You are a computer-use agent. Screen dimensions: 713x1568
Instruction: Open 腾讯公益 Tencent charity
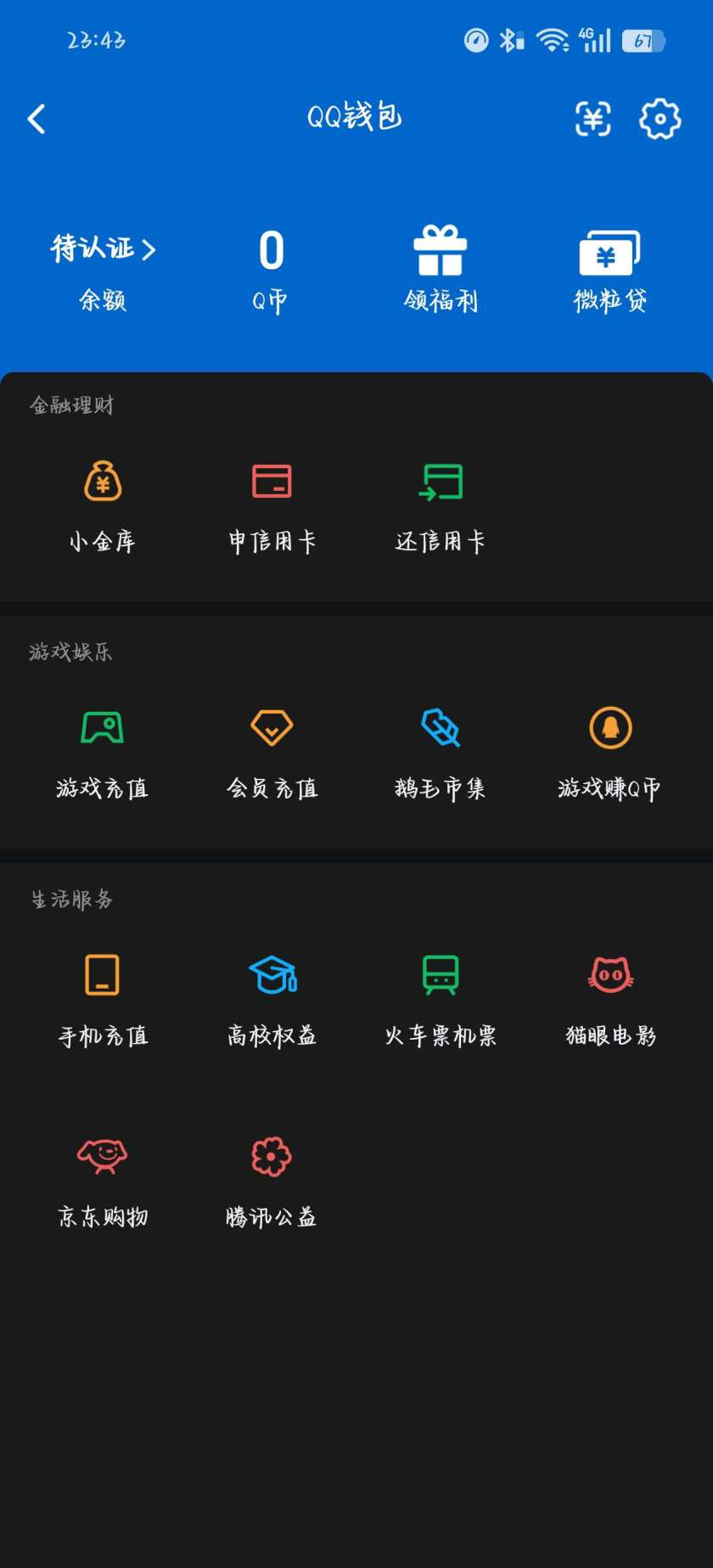[x=270, y=1181]
